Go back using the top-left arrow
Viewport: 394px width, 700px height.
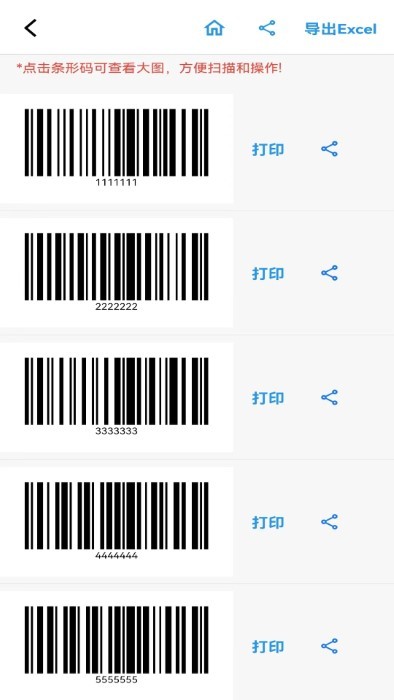tap(30, 28)
